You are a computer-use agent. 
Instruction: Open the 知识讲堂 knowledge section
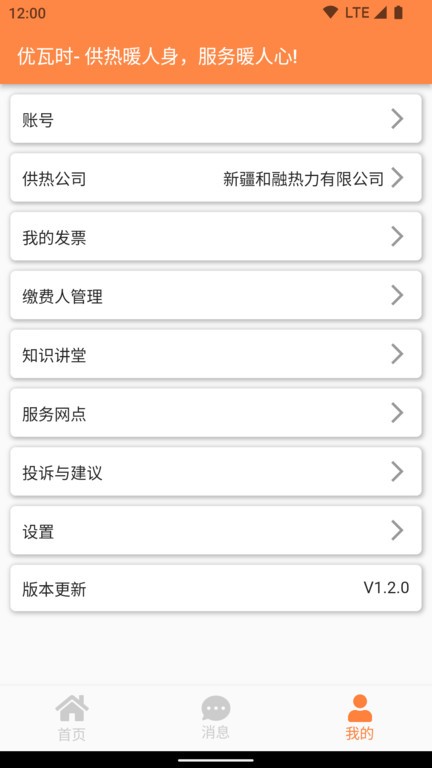point(216,354)
